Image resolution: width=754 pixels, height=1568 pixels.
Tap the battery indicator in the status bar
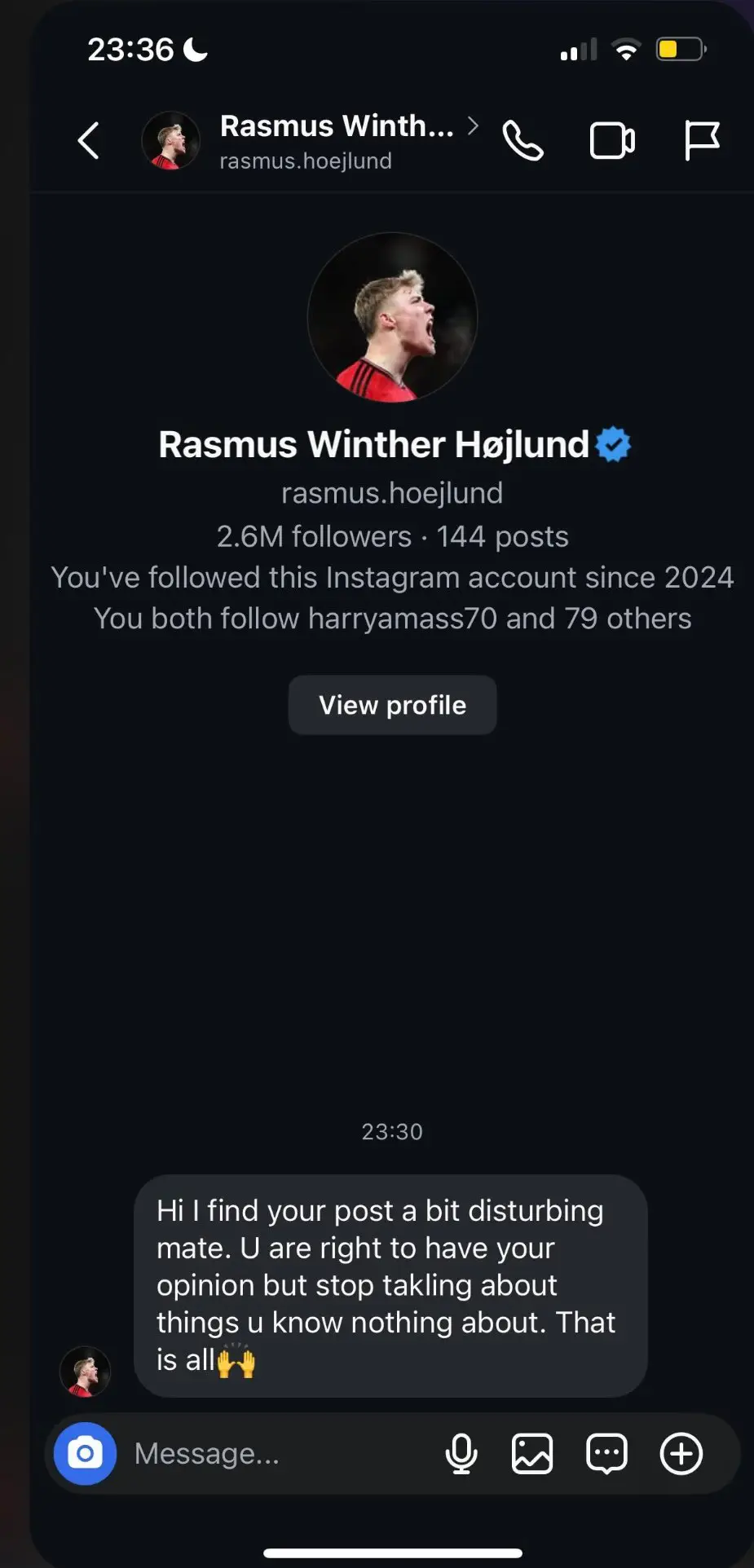click(681, 49)
